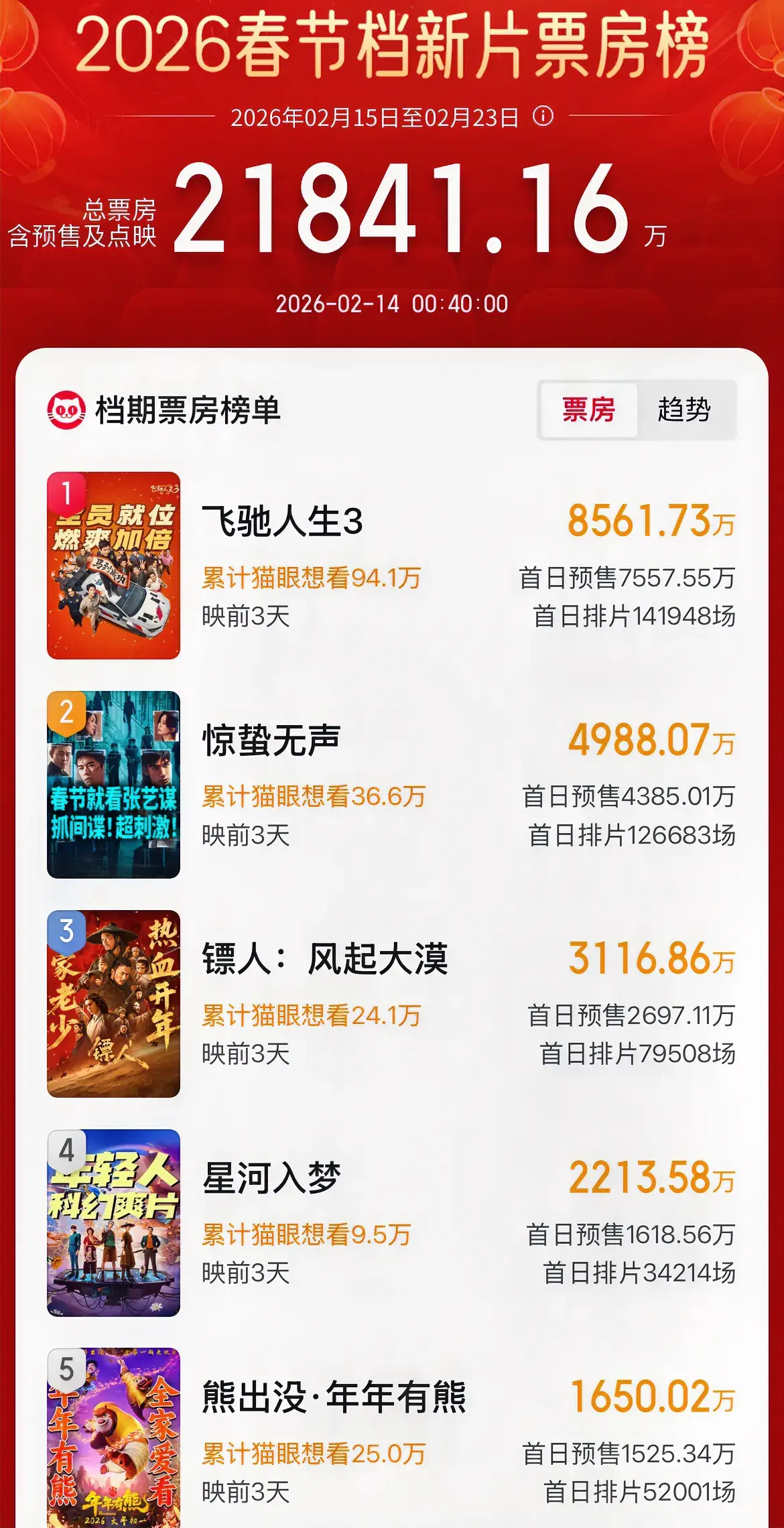Viewport: 784px width, 1528px height.
Task: Open the info icon beside the date range
Action: (543, 117)
